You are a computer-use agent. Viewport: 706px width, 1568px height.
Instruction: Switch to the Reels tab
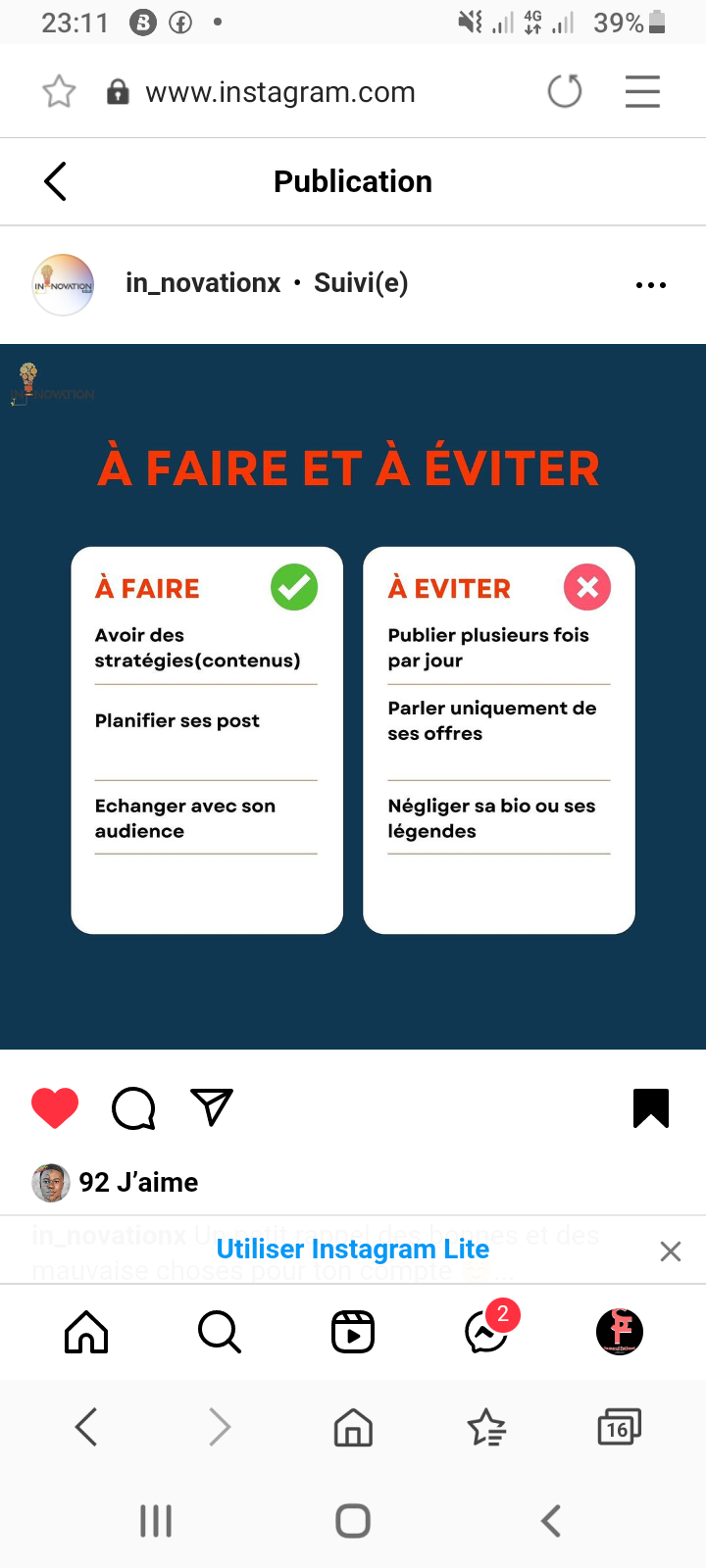point(353,1332)
